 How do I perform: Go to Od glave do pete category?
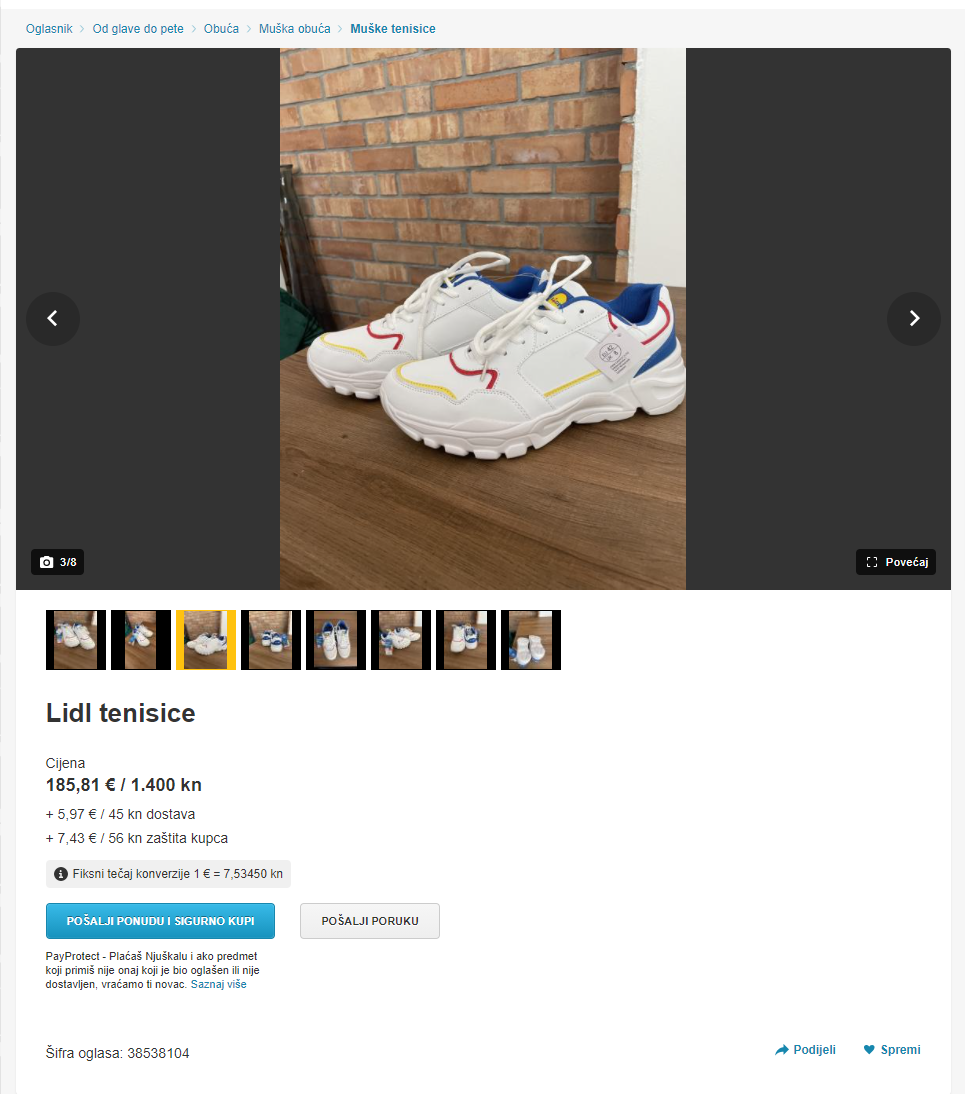pos(138,29)
